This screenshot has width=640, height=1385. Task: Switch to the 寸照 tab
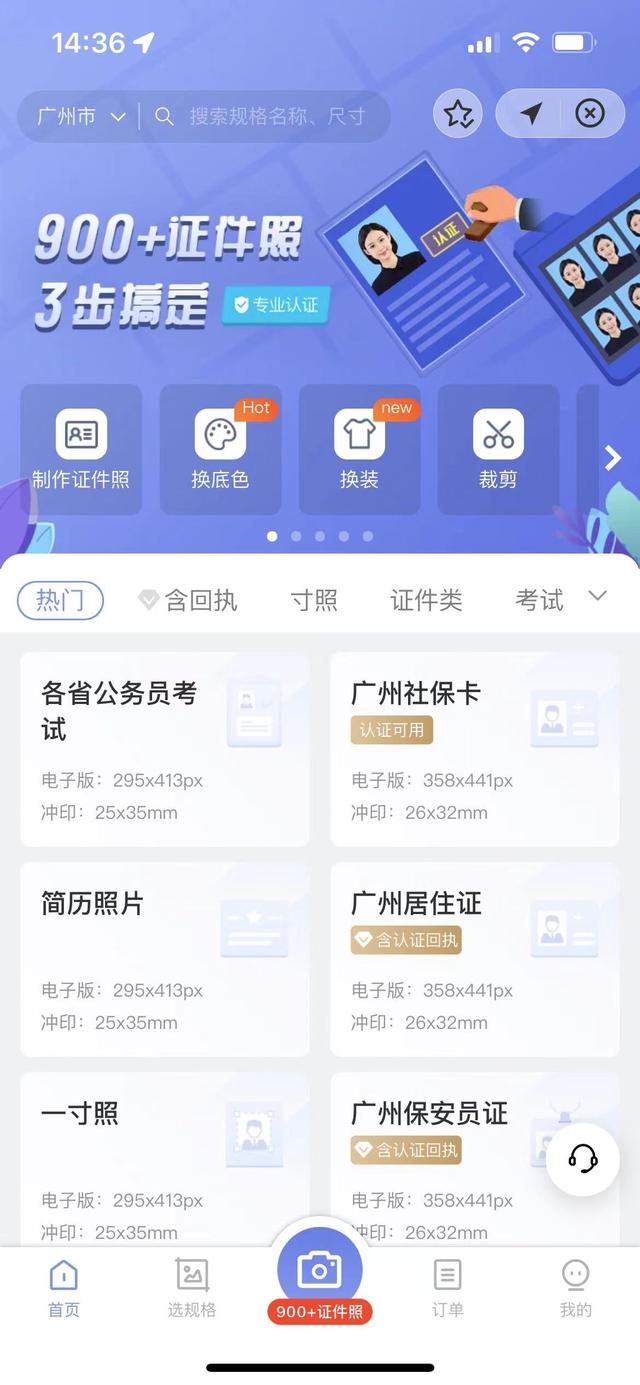314,600
